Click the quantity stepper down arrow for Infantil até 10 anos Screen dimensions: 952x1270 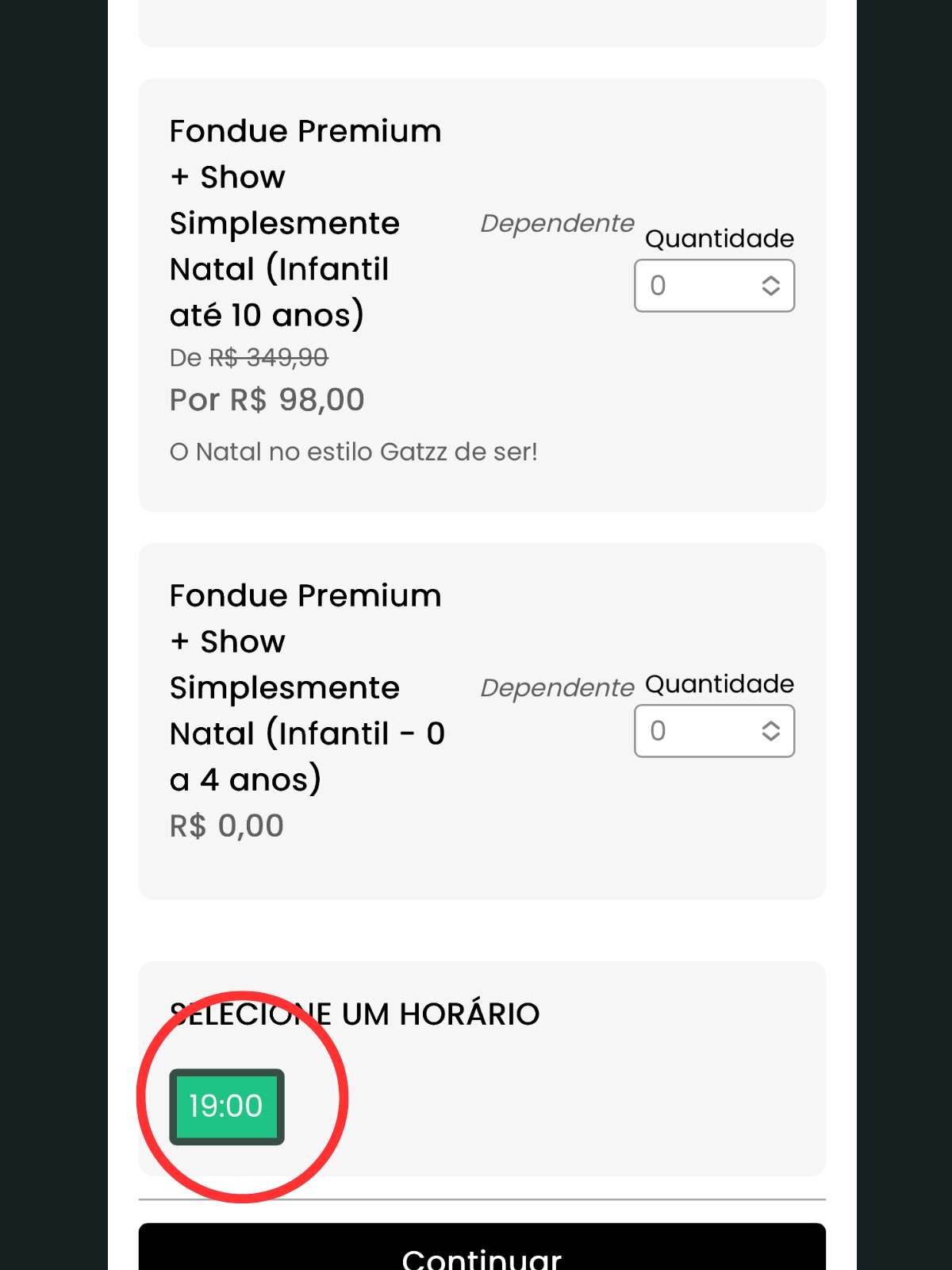772,293
